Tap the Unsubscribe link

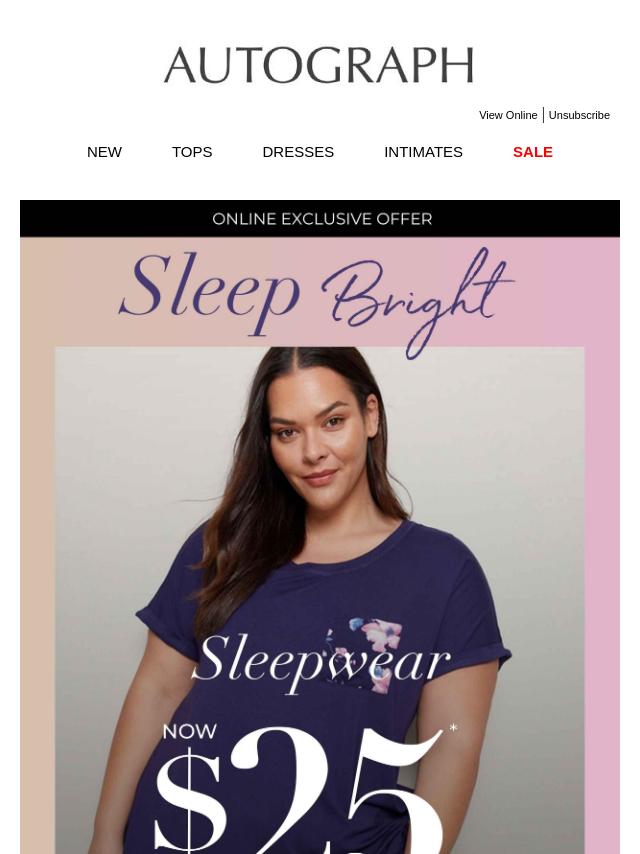click(579, 115)
